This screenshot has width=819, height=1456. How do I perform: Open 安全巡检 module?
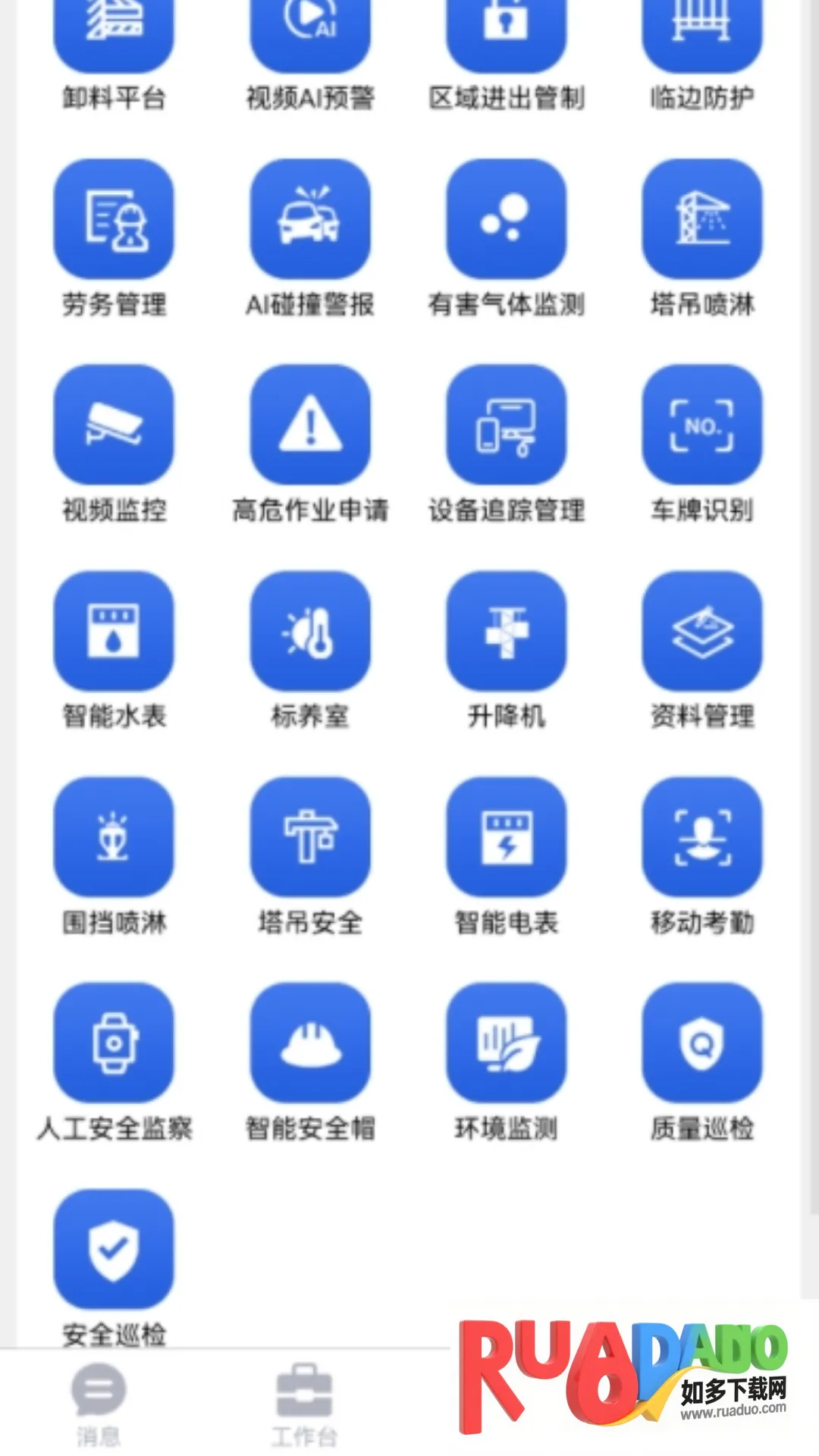114,1249
